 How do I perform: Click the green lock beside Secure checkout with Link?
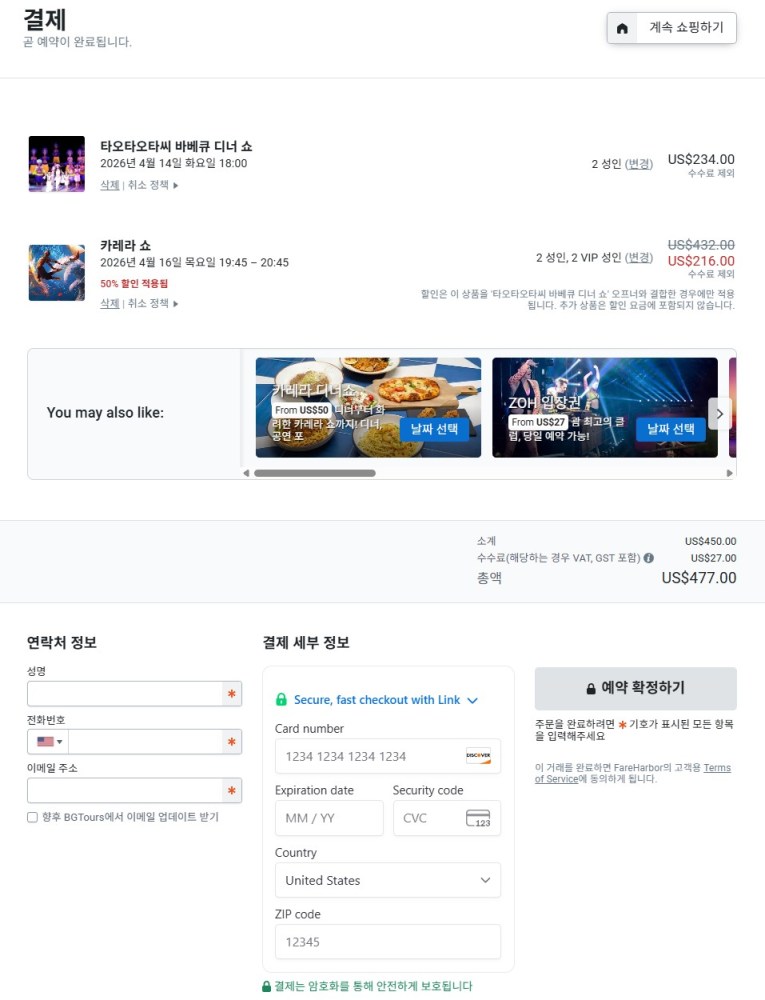click(281, 699)
